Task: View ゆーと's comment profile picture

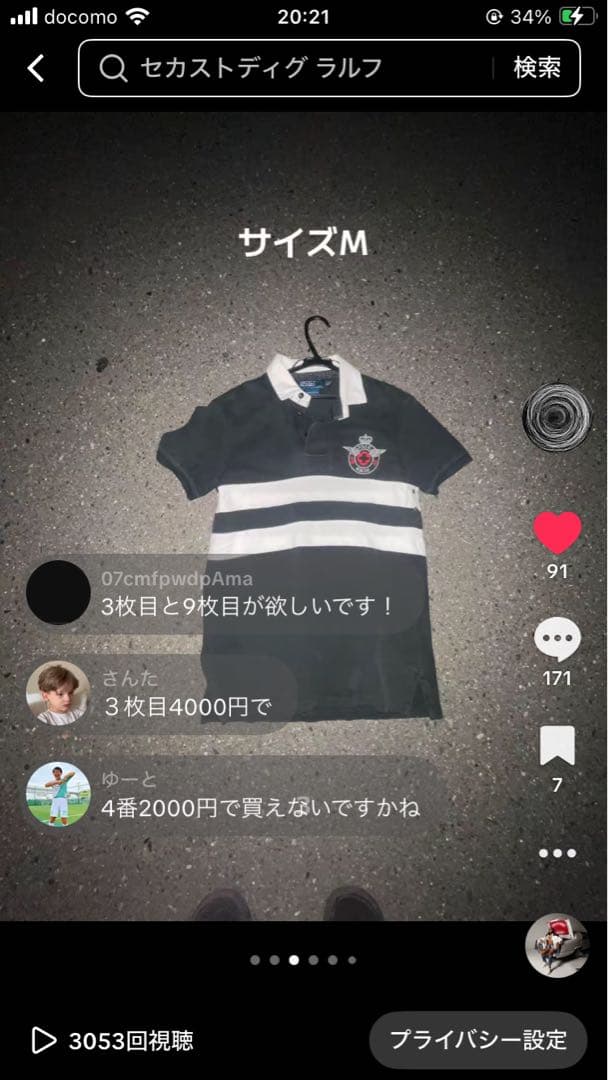Action: click(x=58, y=794)
